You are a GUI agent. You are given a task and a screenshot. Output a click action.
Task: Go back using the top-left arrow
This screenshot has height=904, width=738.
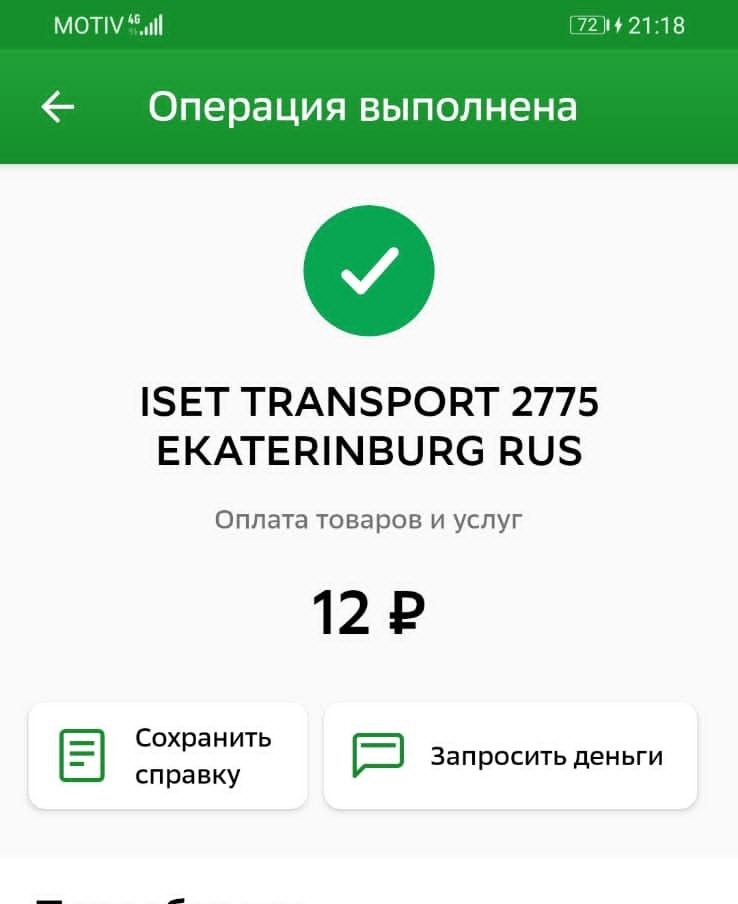(x=58, y=107)
